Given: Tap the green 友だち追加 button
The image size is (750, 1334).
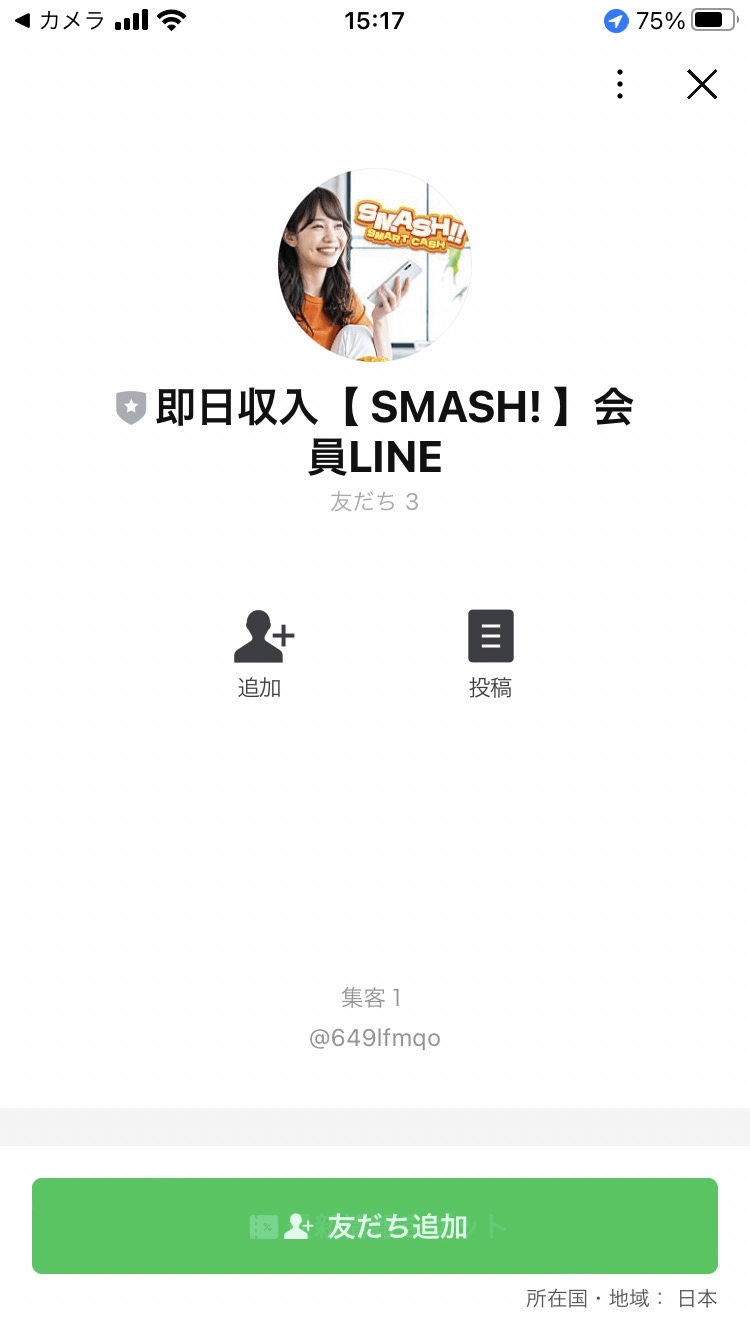Looking at the screenshot, I should (x=375, y=1226).
